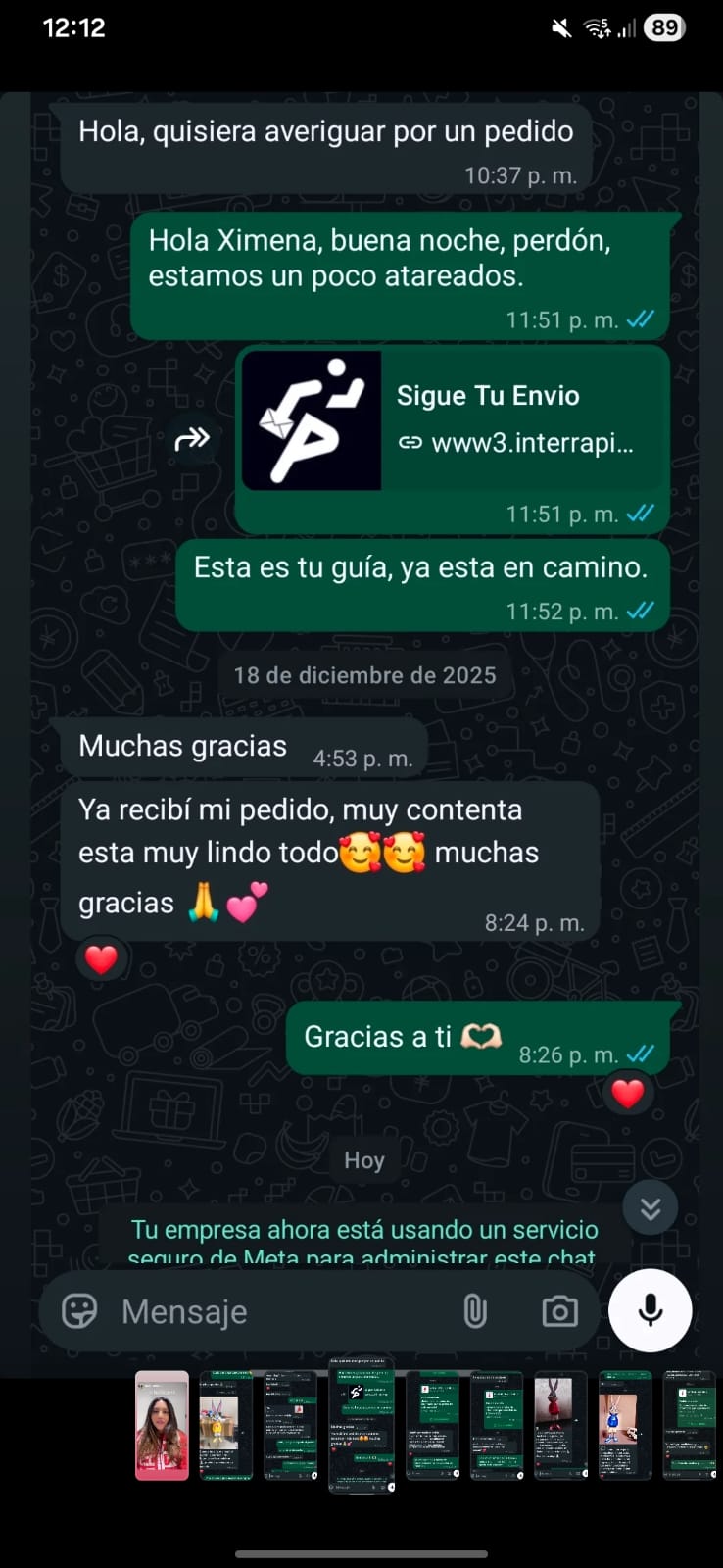Select the dark thumbnail with the red rabbit figure

560,1424
